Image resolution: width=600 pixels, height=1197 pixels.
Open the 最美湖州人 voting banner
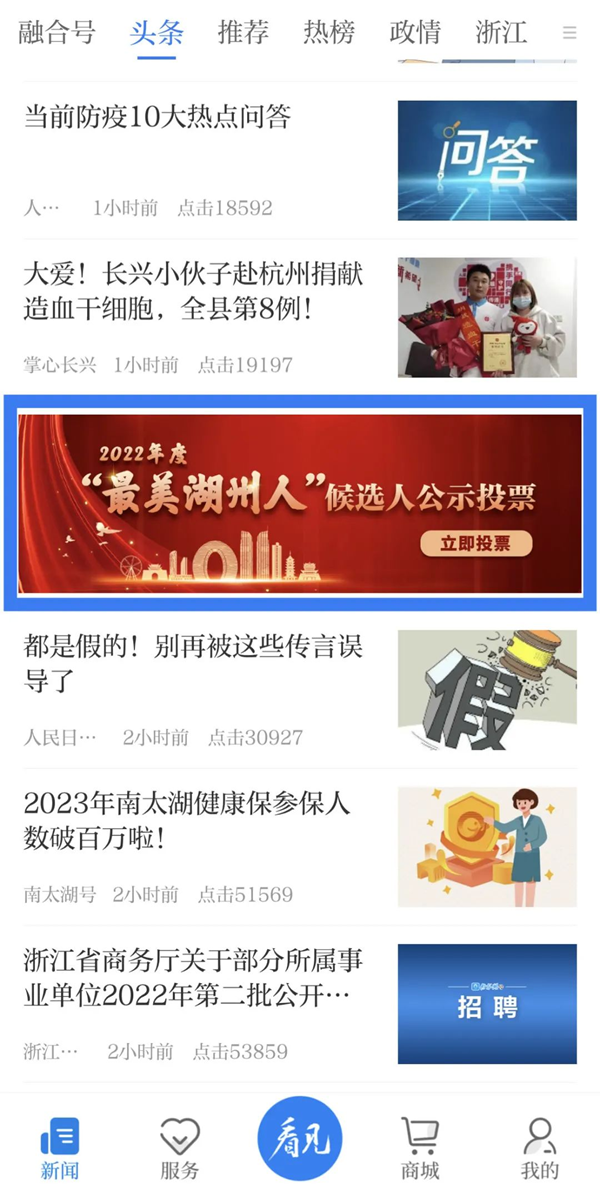tap(300, 502)
